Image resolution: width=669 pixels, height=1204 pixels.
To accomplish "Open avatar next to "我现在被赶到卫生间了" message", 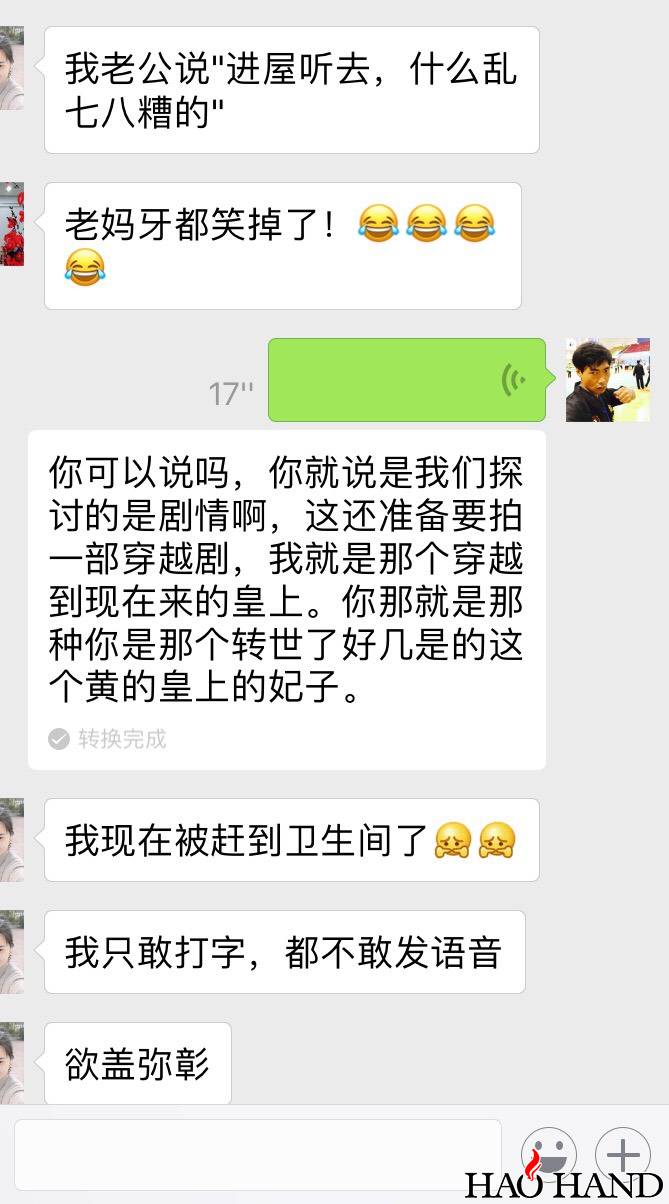I will coord(11,840).
